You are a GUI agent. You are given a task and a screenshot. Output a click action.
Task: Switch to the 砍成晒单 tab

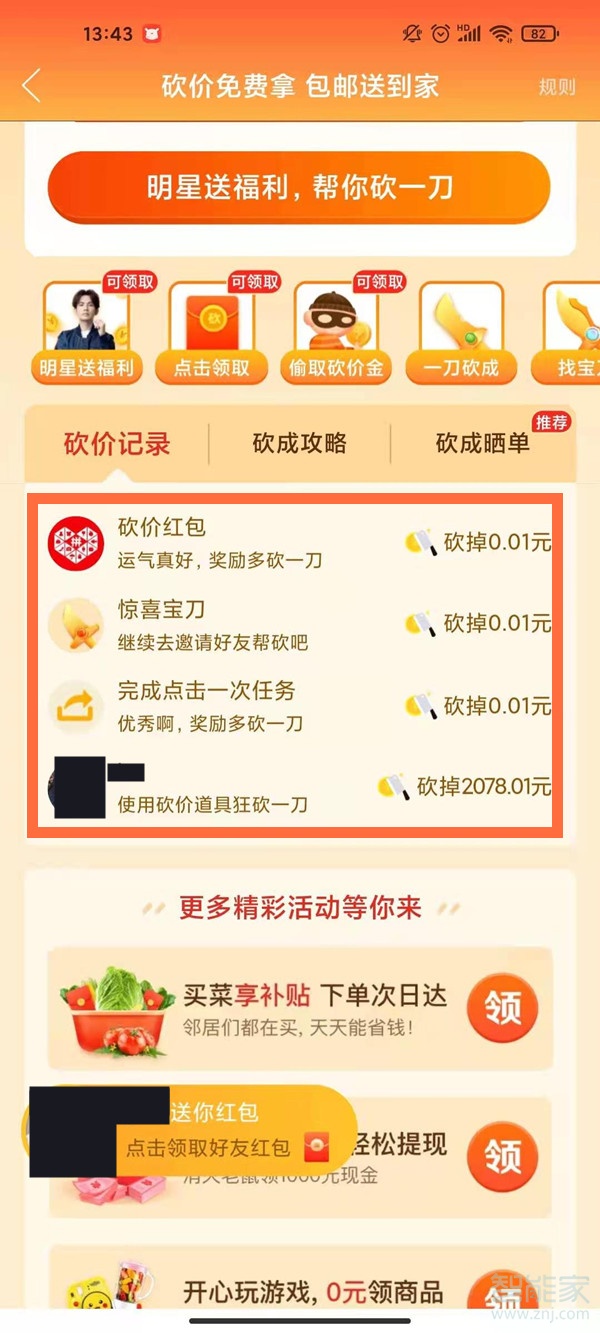click(x=483, y=444)
